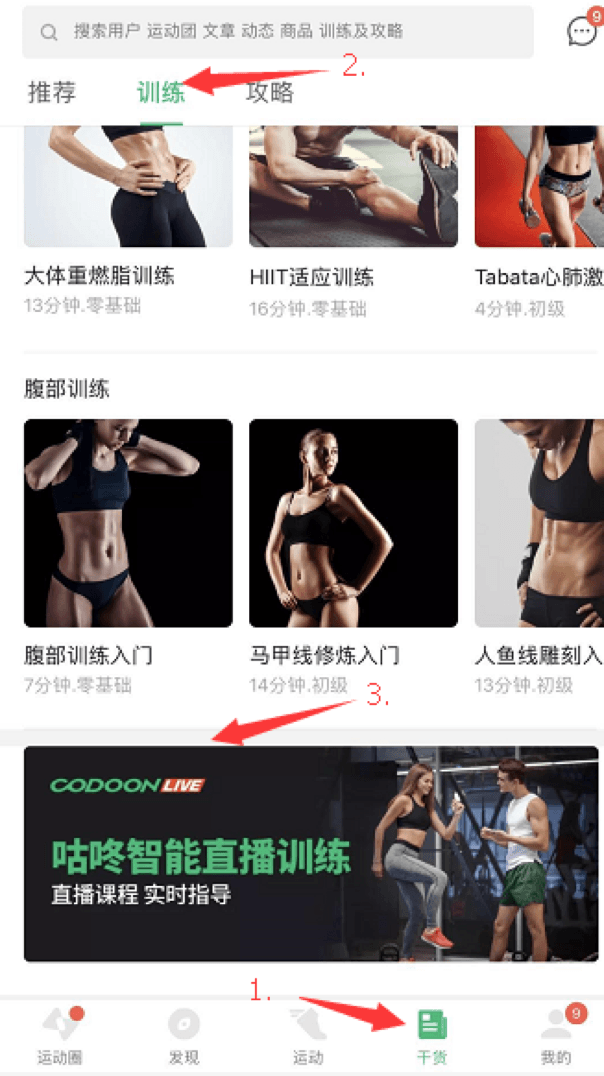Open the messages chat bubble icon

point(582,30)
